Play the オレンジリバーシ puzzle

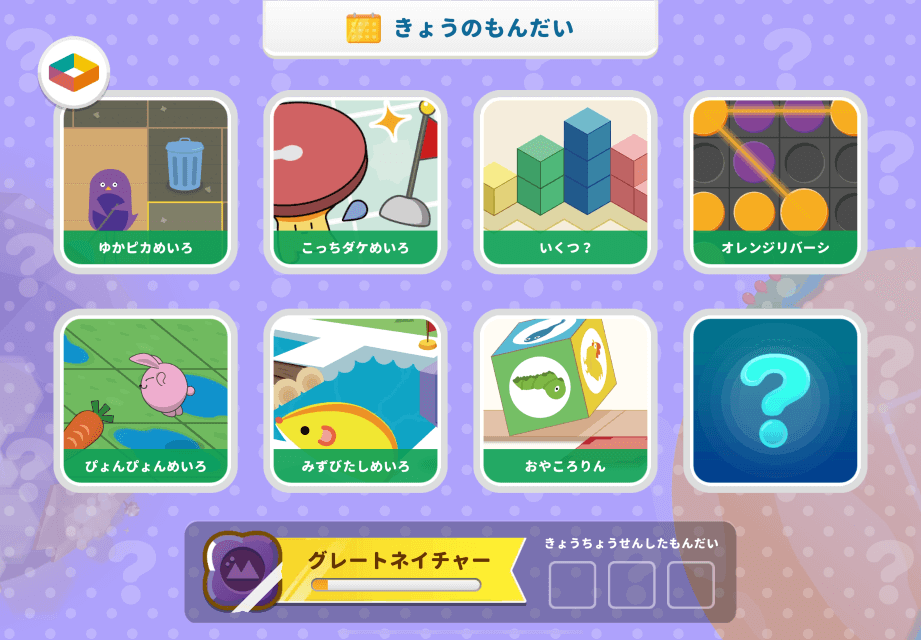point(776,182)
